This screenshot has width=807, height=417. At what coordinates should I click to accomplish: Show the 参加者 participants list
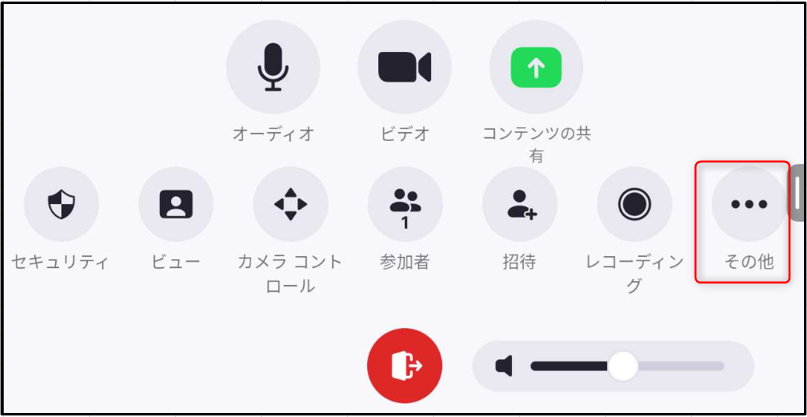[x=405, y=205]
